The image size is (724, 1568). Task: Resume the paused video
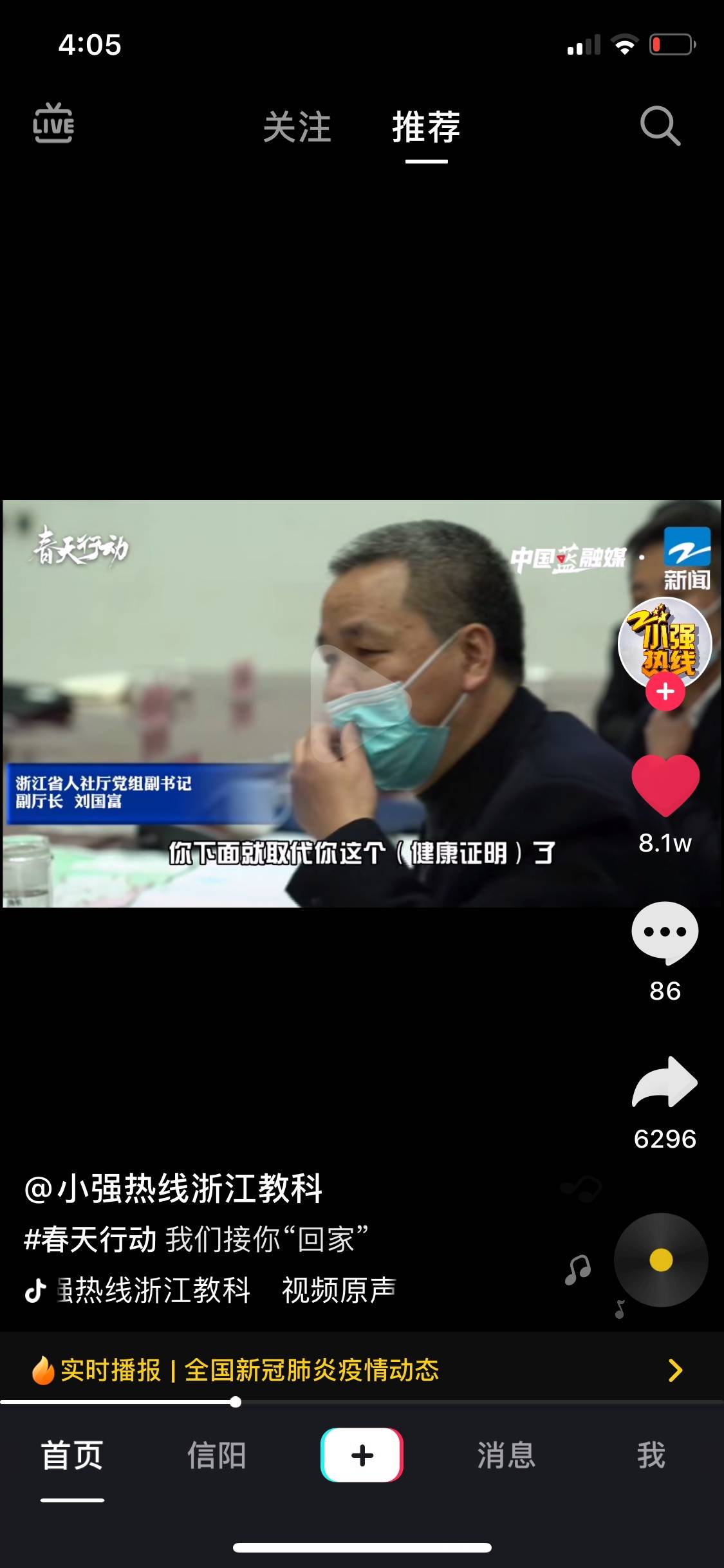pos(360,703)
